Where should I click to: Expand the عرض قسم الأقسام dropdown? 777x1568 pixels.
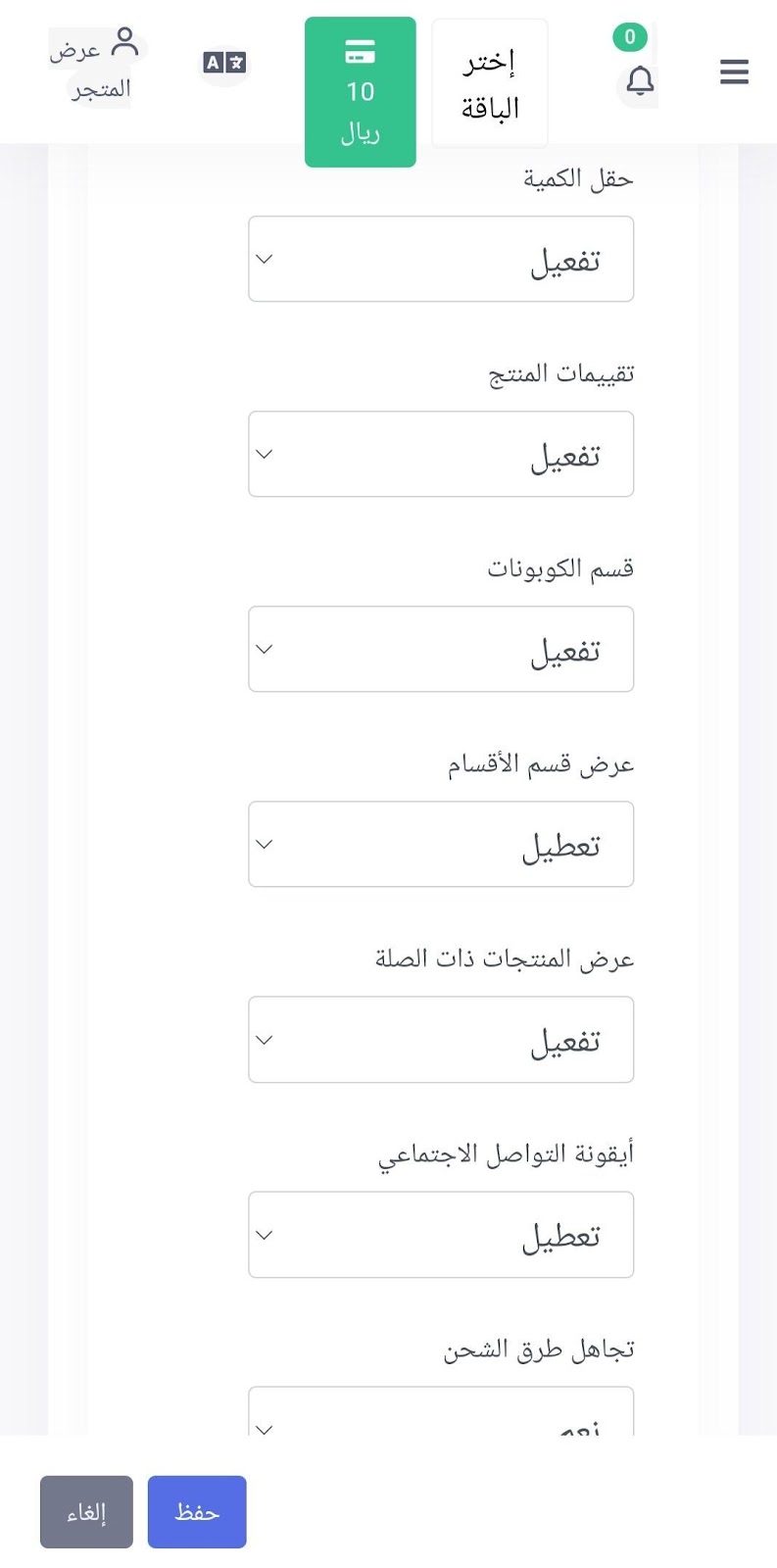pos(441,844)
